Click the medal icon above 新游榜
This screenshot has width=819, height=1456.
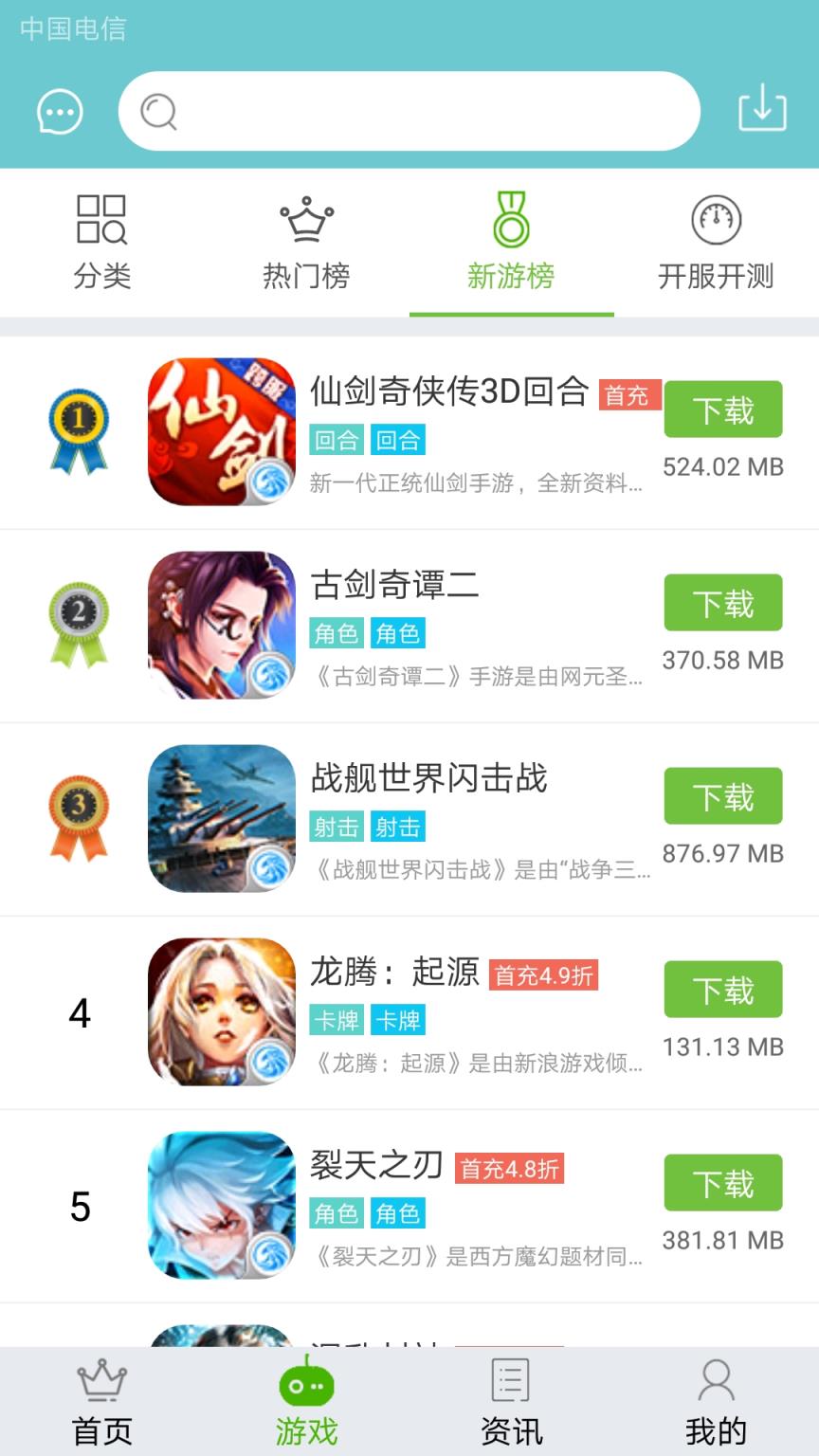point(511,221)
